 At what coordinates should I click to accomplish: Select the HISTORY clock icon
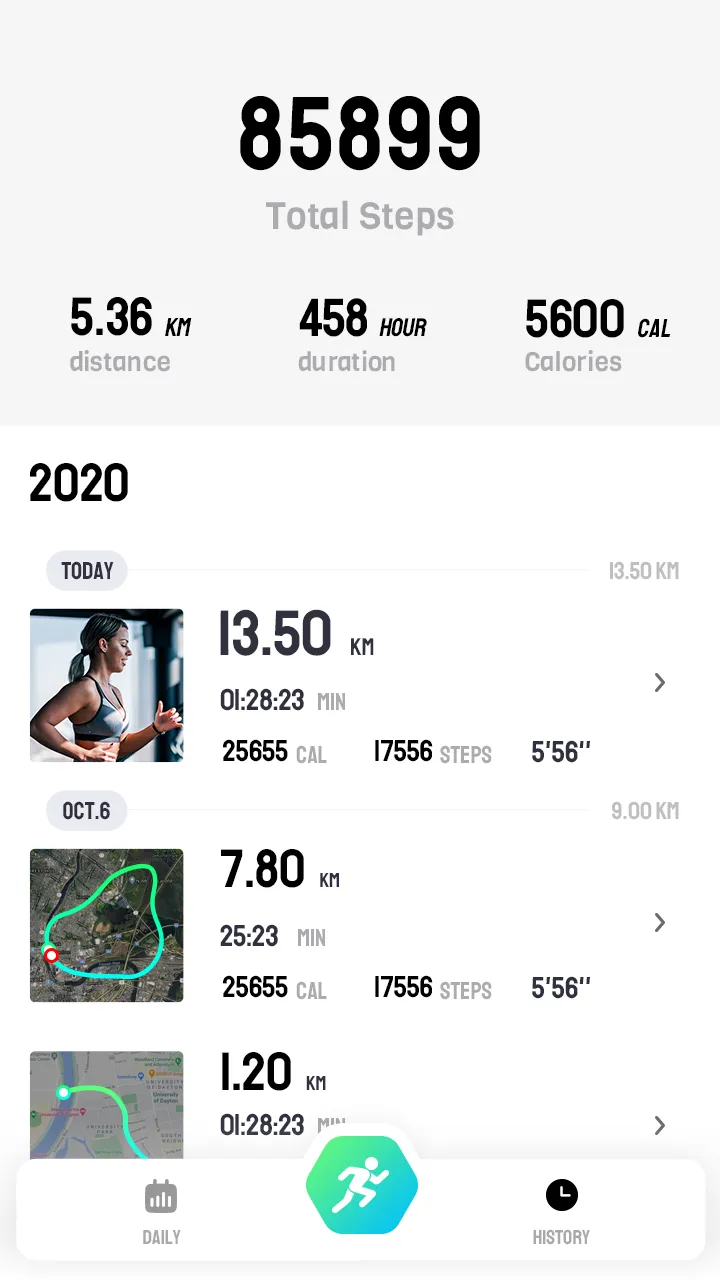pos(561,1194)
